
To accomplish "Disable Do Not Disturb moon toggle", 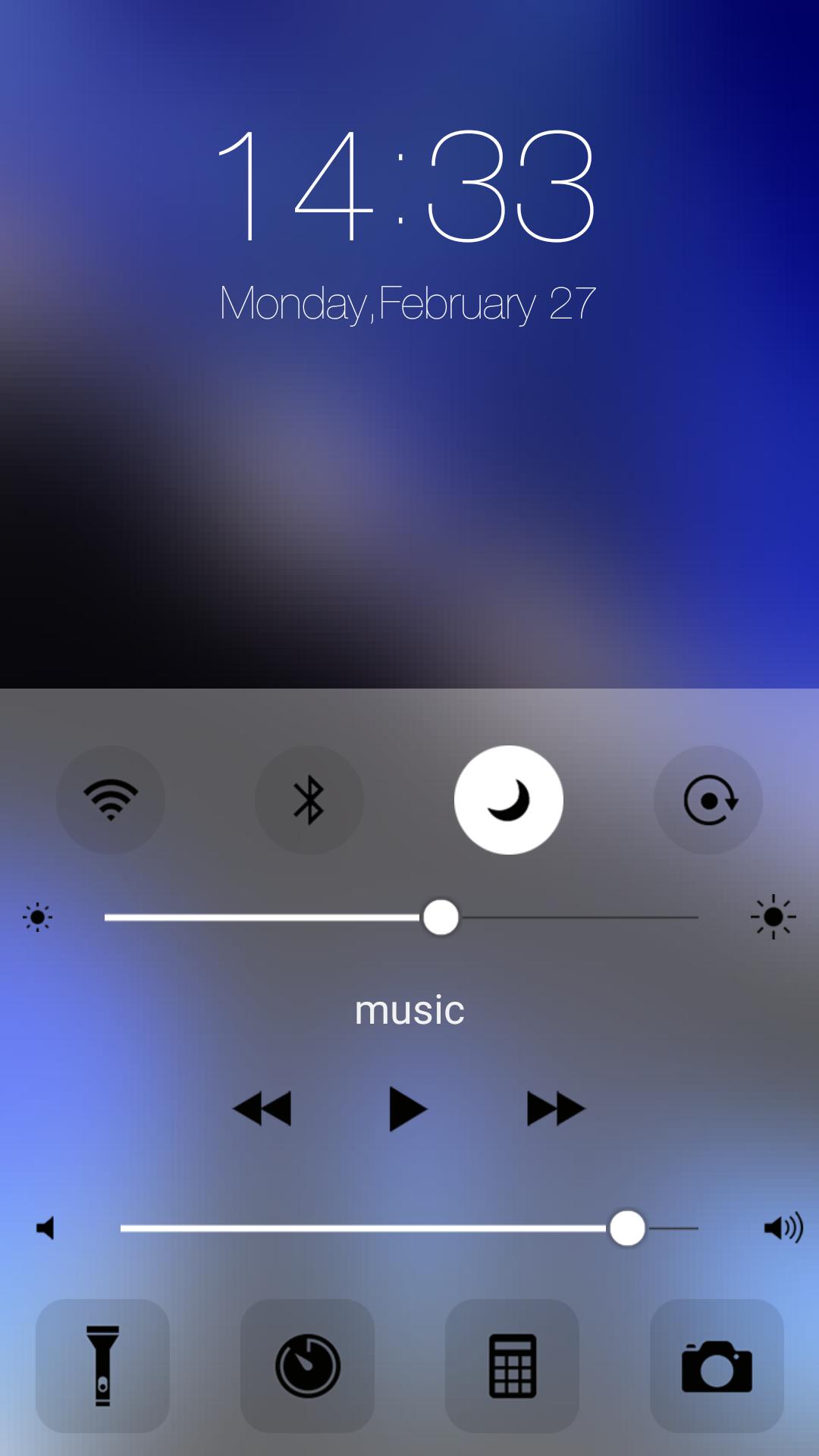I will (x=508, y=800).
